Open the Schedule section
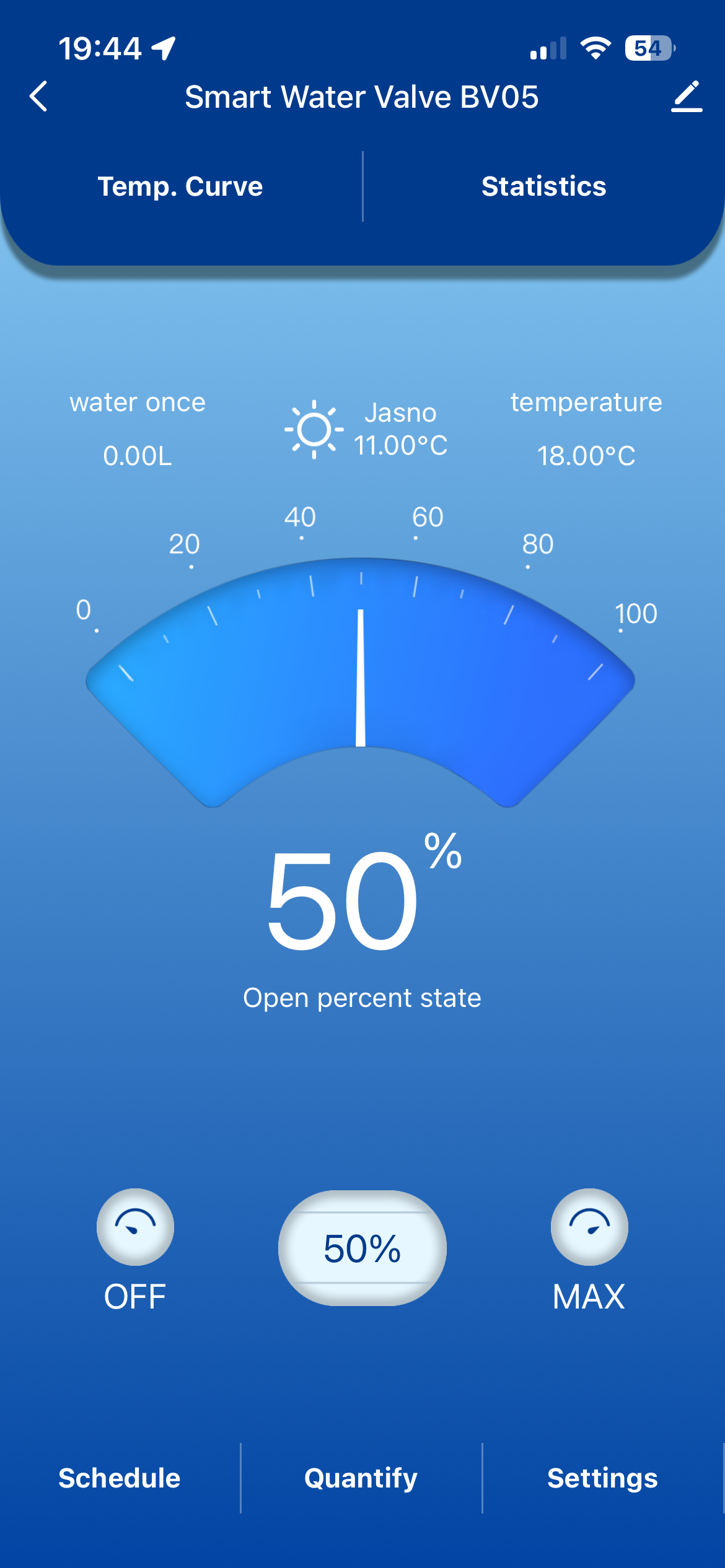725x1568 pixels. 120,1478
